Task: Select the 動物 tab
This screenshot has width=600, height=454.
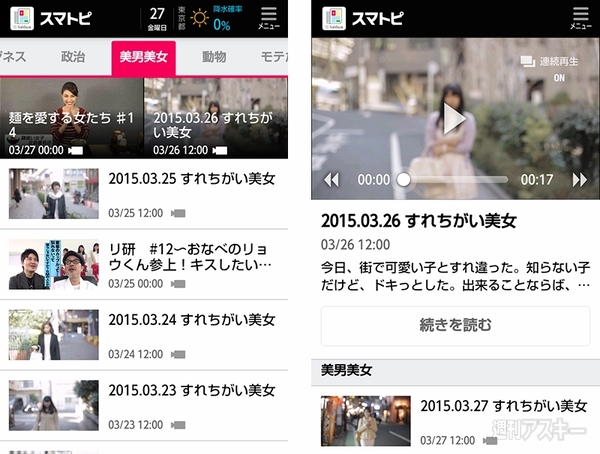Action: [213, 58]
